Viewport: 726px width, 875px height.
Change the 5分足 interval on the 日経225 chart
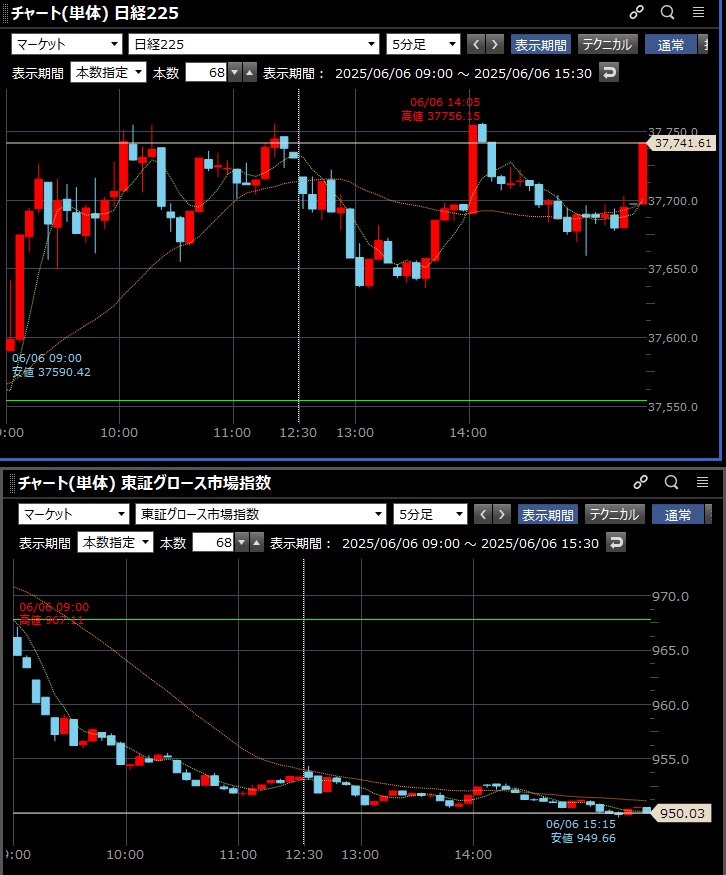pos(423,44)
